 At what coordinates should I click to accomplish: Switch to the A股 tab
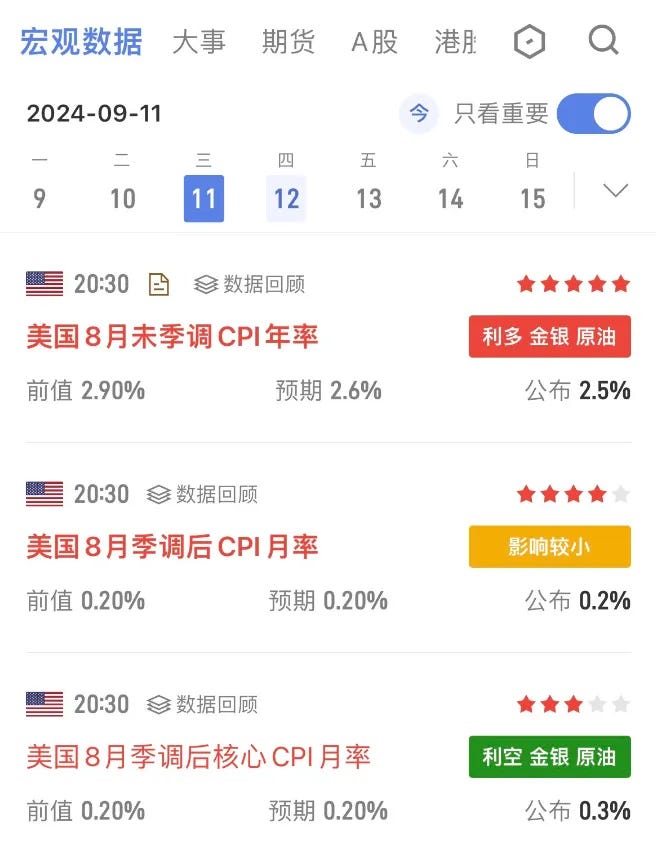(375, 42)
